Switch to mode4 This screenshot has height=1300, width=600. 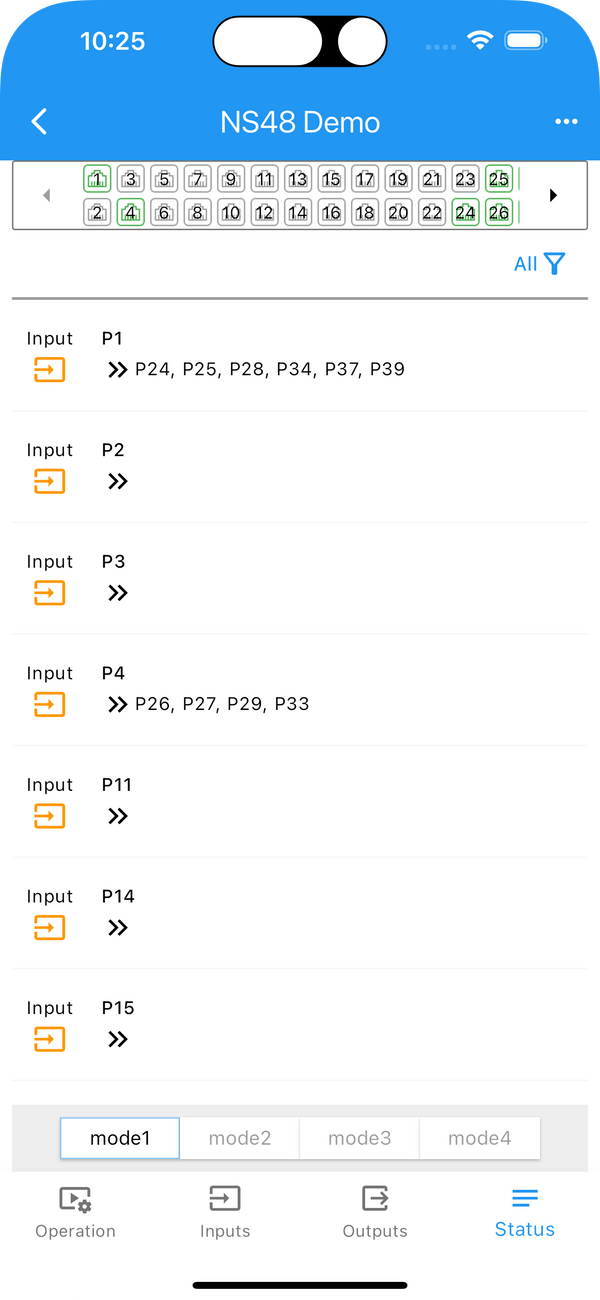[479, 1138]
